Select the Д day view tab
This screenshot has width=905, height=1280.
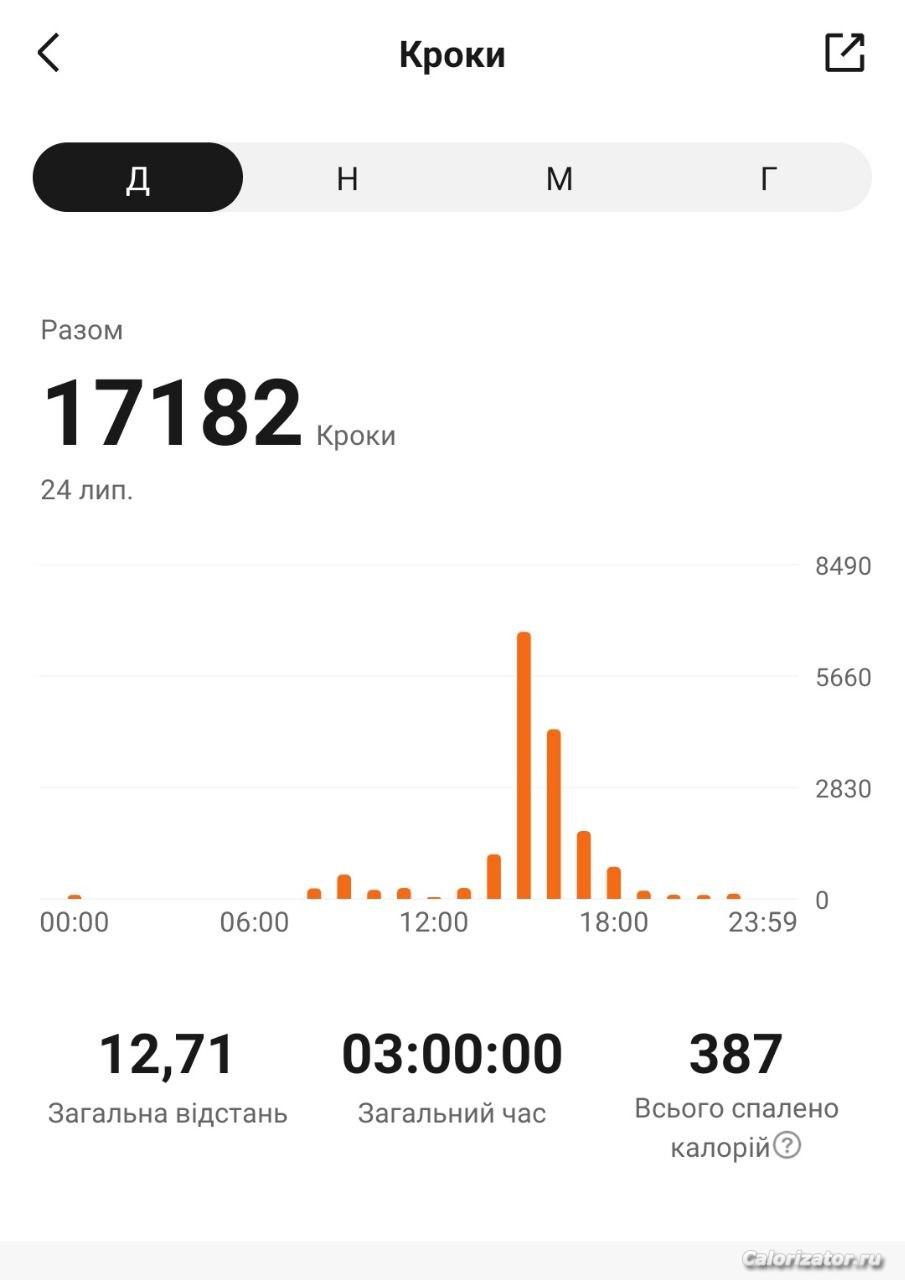click(138, 178)
